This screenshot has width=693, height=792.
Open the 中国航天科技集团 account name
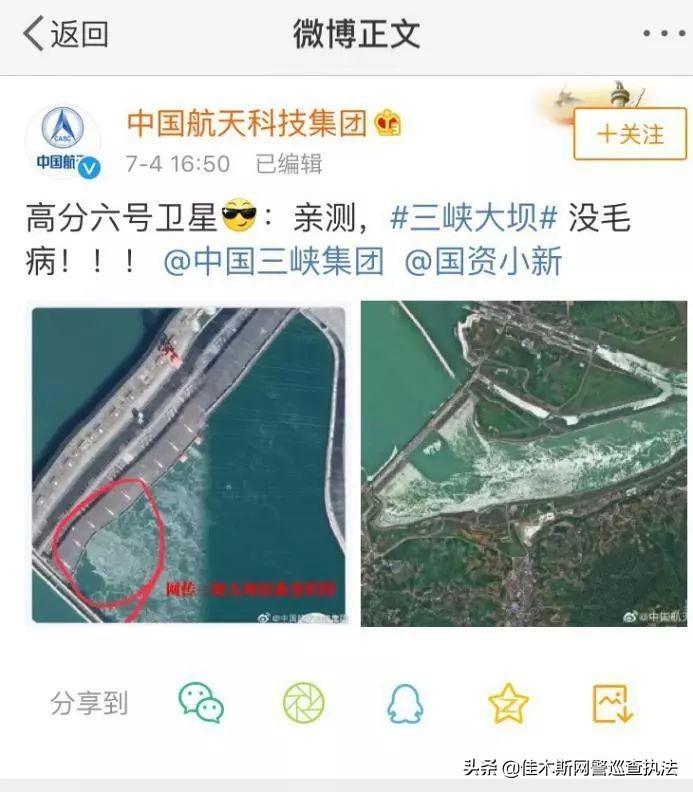246,124
